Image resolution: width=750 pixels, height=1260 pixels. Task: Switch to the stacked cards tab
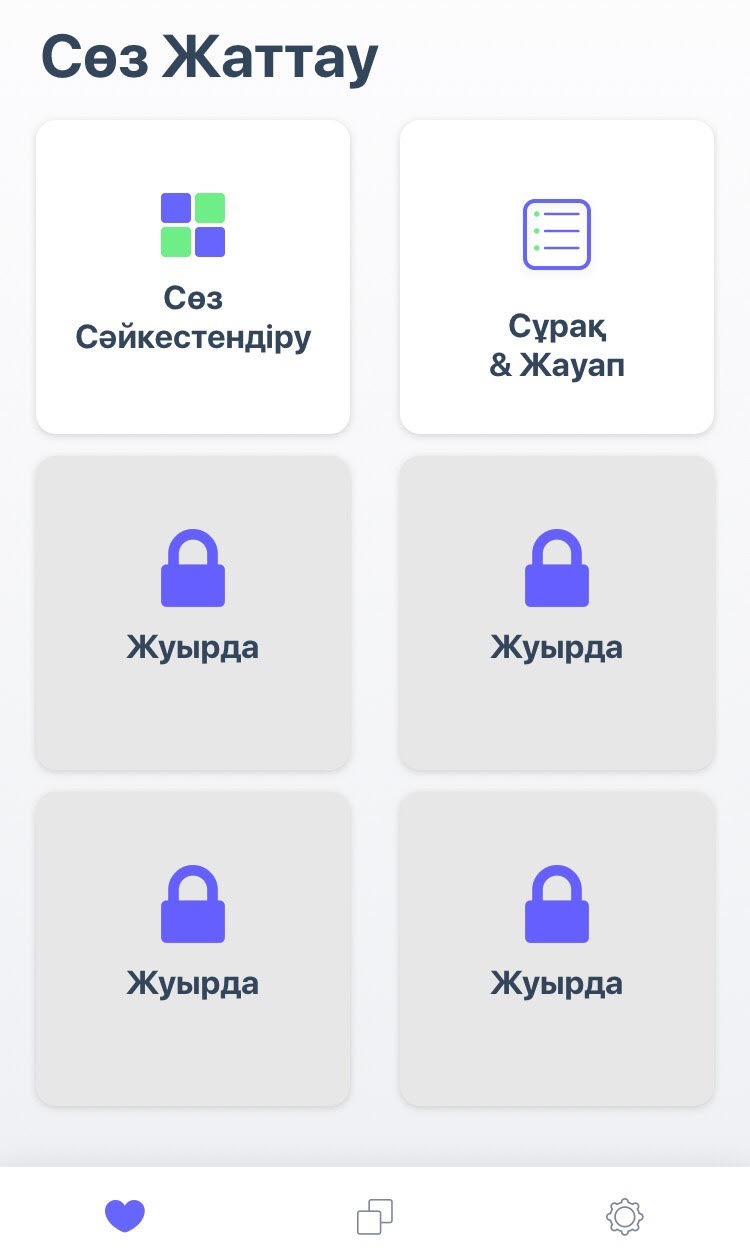coord(375,1216)
